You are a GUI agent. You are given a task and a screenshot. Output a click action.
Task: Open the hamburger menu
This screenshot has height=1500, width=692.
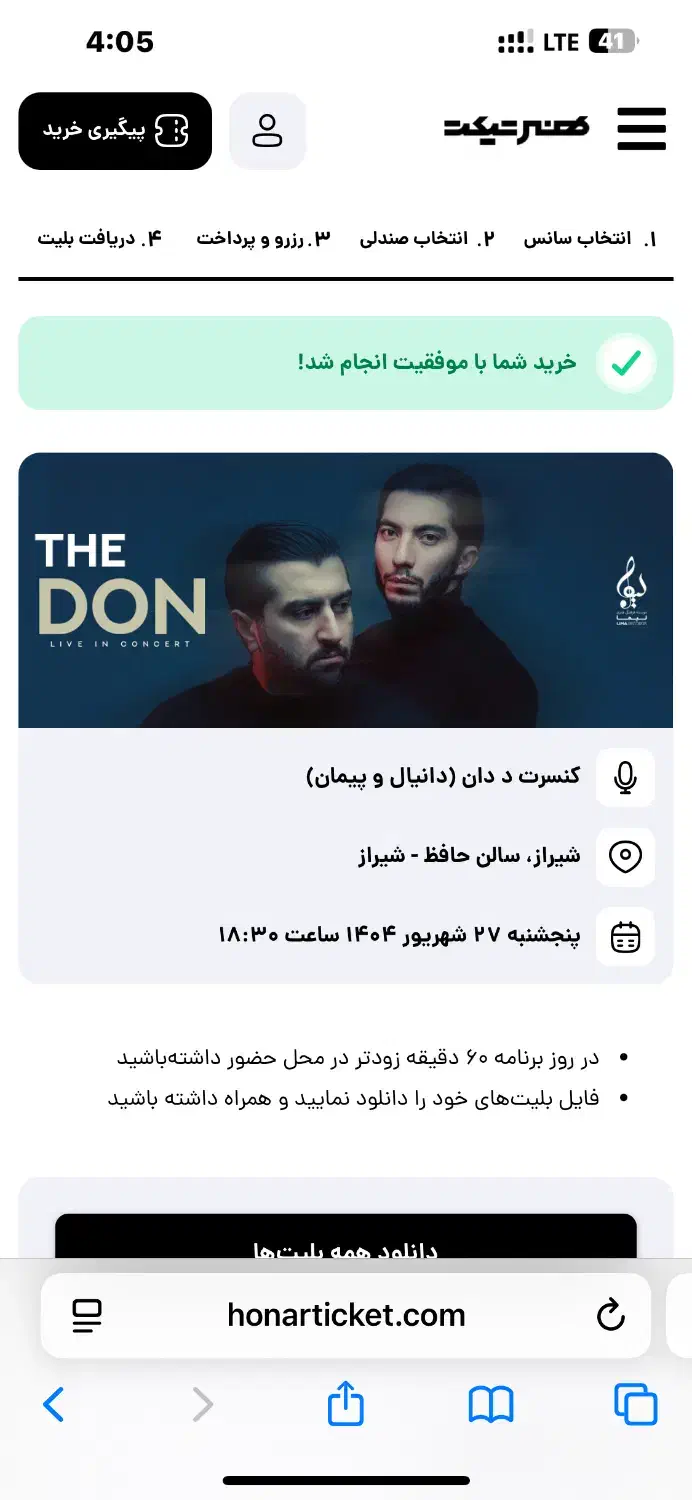(x=641, y=130)
